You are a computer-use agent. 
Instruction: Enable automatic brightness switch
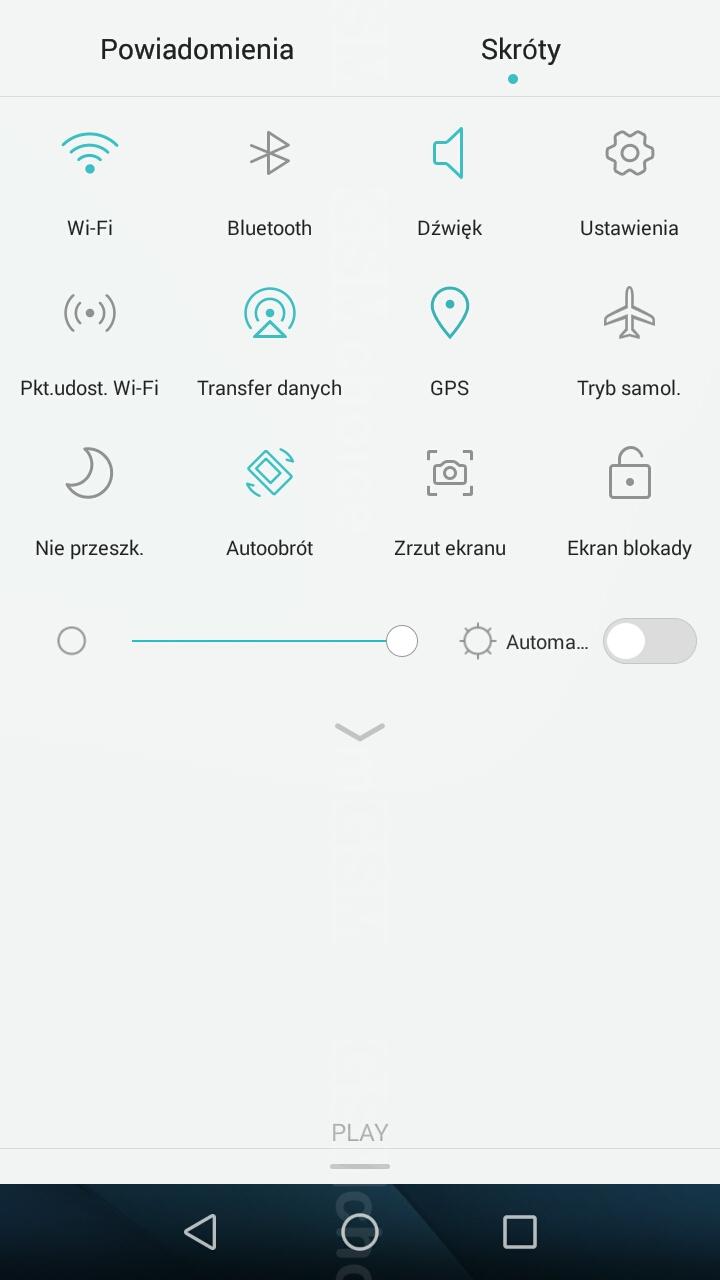[x=650, y=641]
